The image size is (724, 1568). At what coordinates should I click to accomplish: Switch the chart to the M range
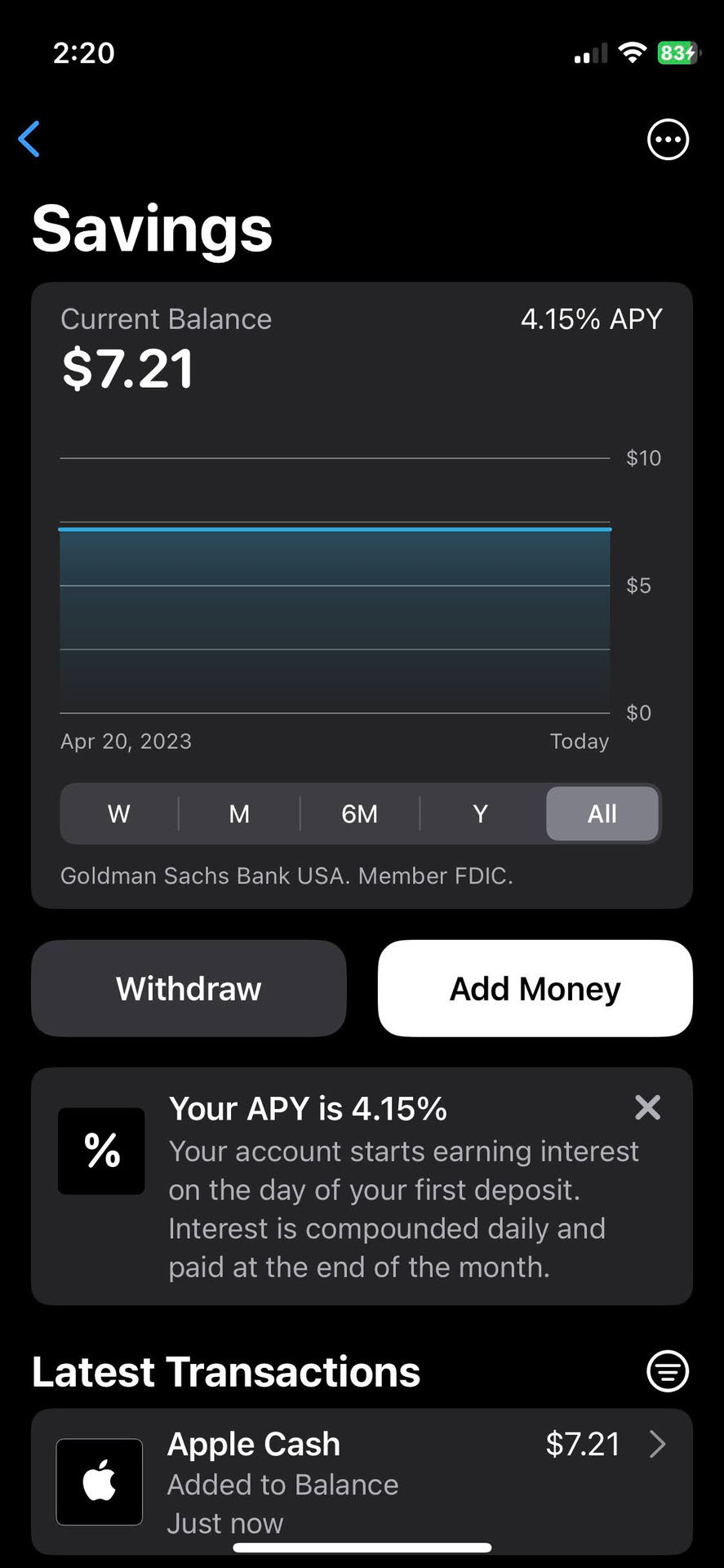(239, 813)
